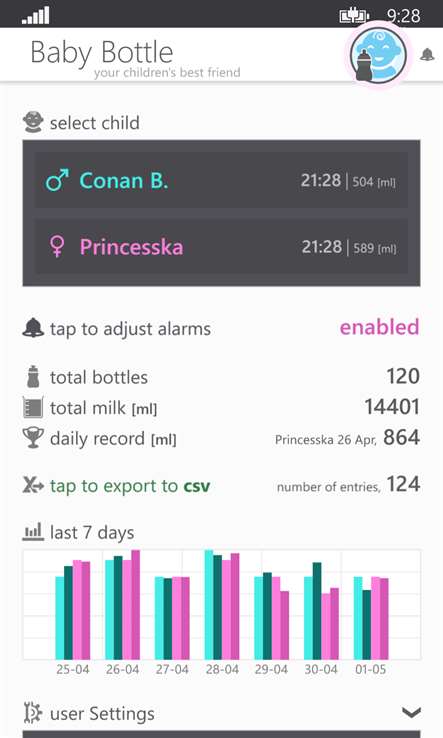Tap the baby avatar in the header
443x738 pixels.
pos(378,55)
